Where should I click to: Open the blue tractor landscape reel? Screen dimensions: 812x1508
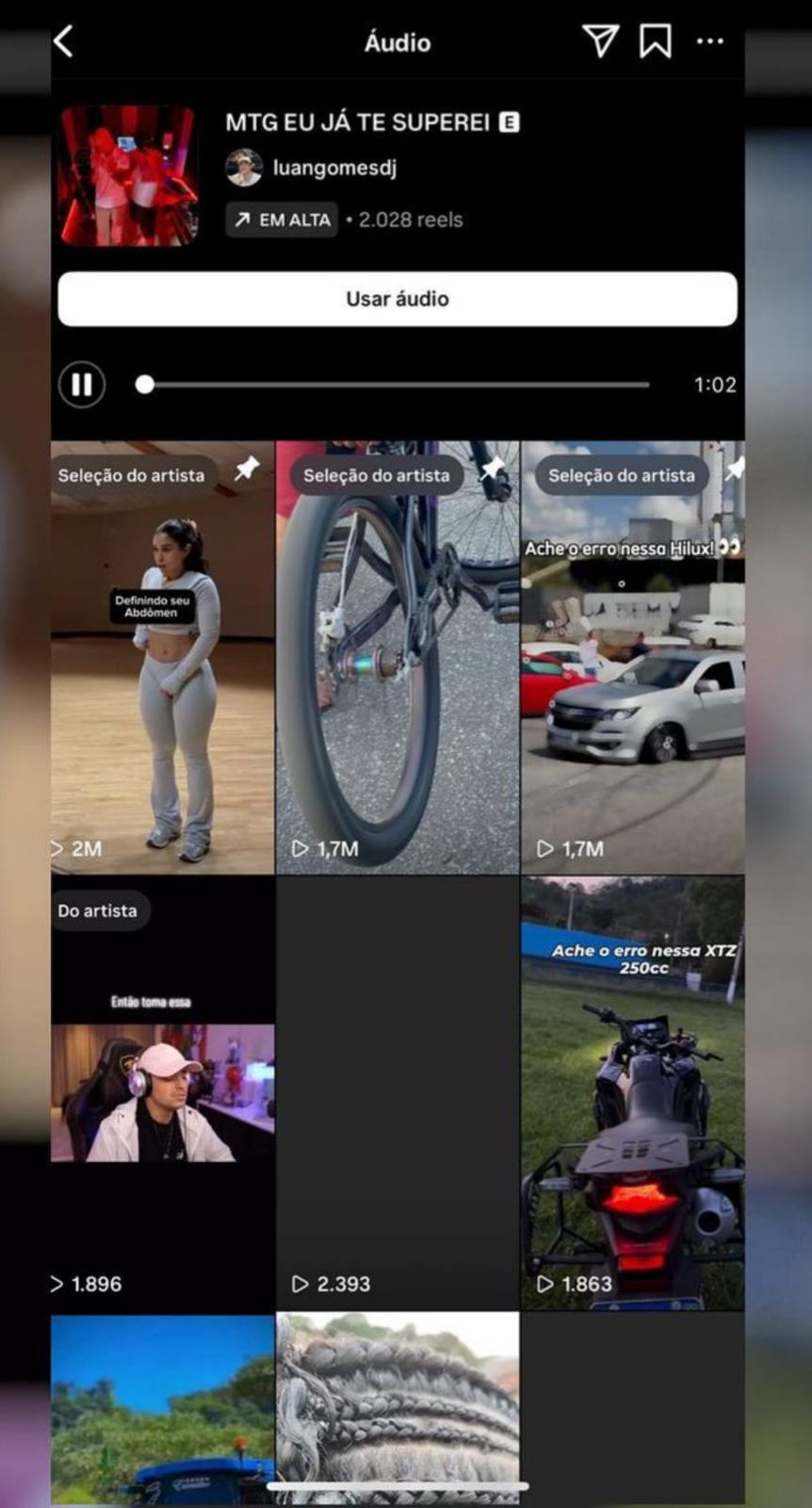tap(162, 1404)
